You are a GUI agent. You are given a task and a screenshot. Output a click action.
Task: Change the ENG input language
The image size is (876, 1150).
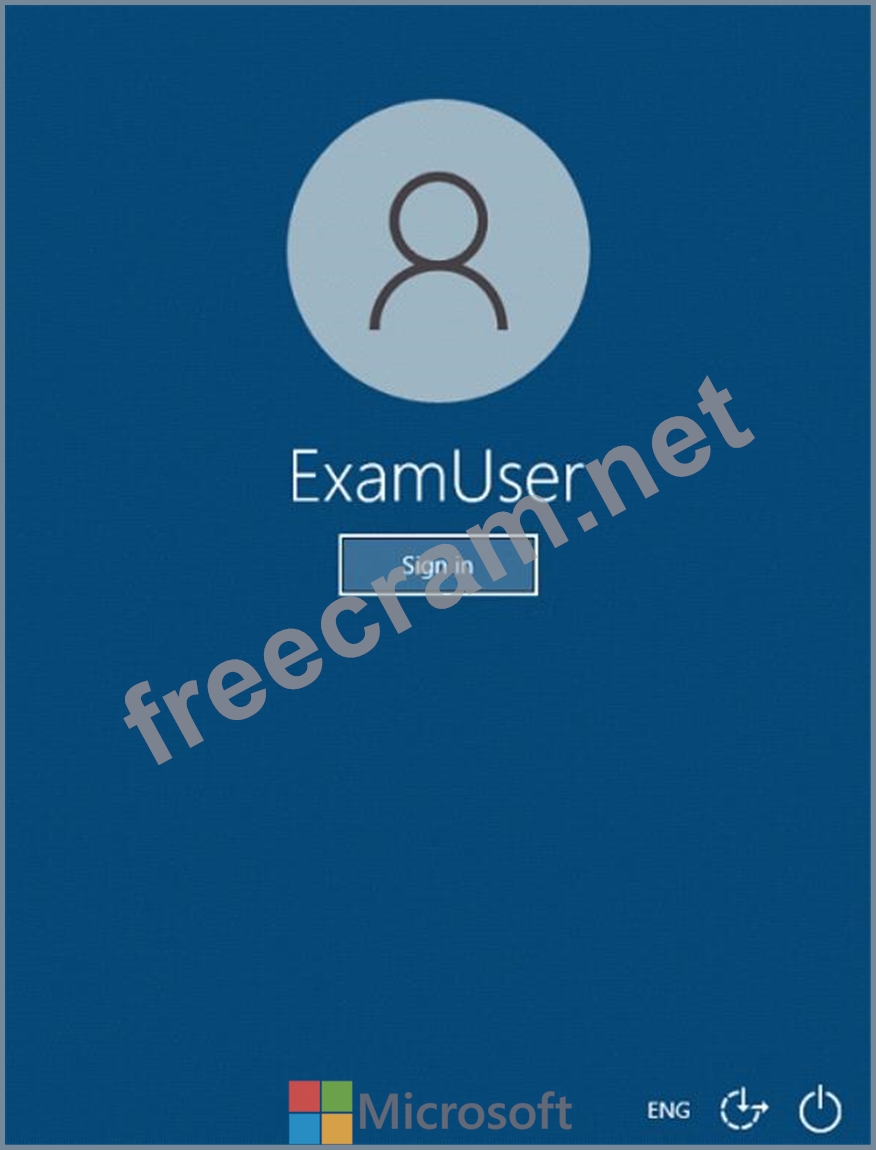(x=668, y=1110)
